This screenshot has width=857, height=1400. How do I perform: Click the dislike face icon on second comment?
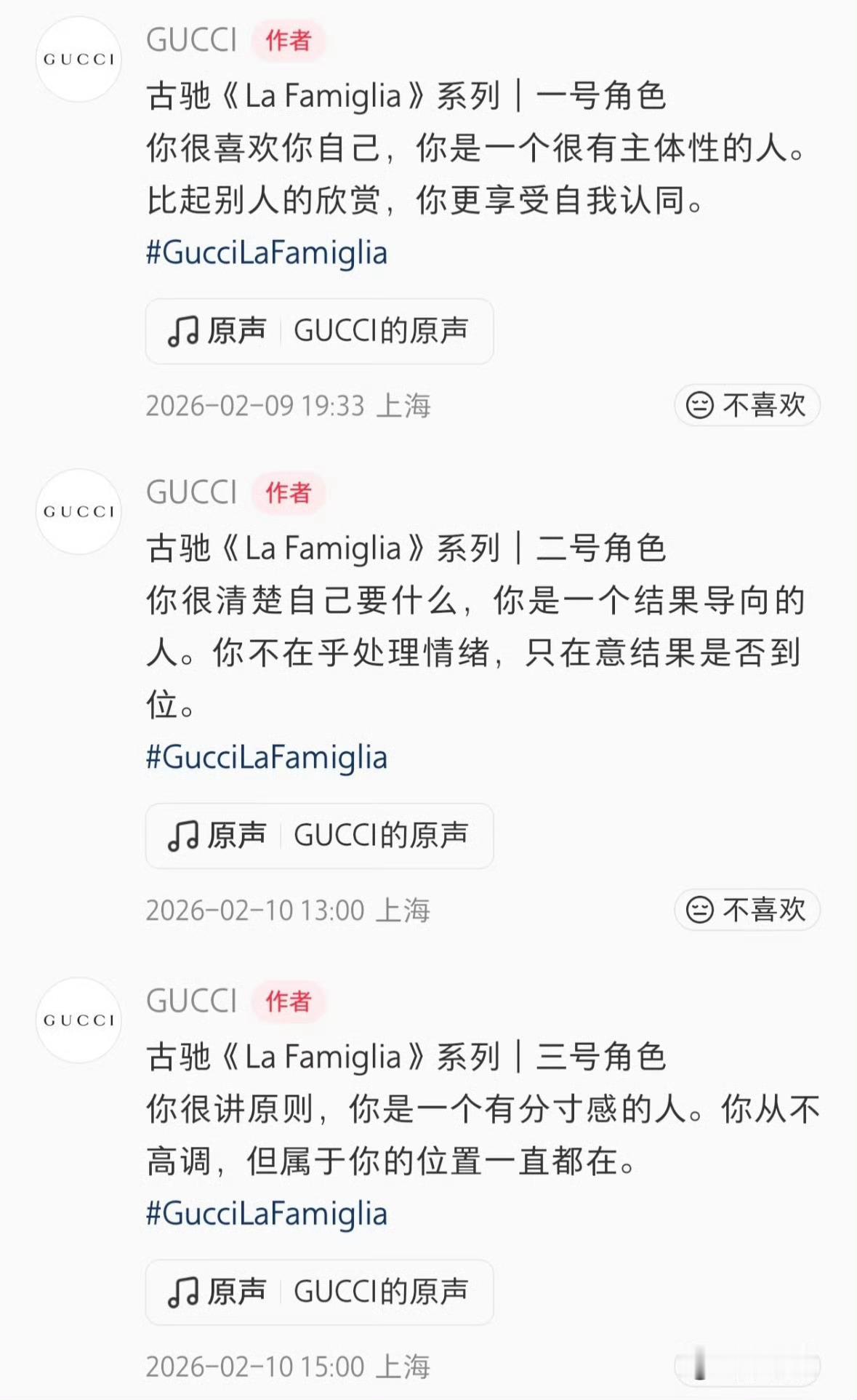pos(699,908)
